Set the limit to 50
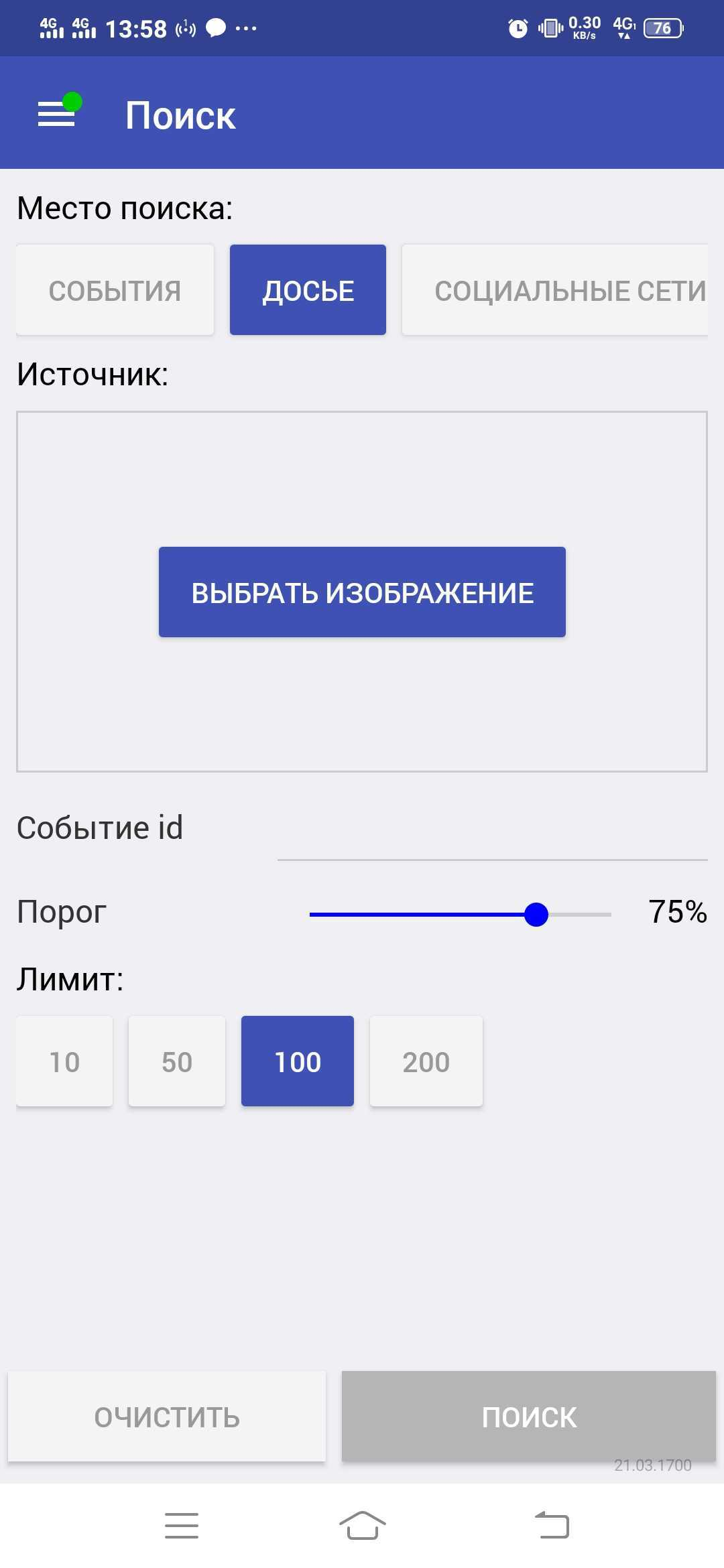724x1568 pixels. click(177, 1061)
